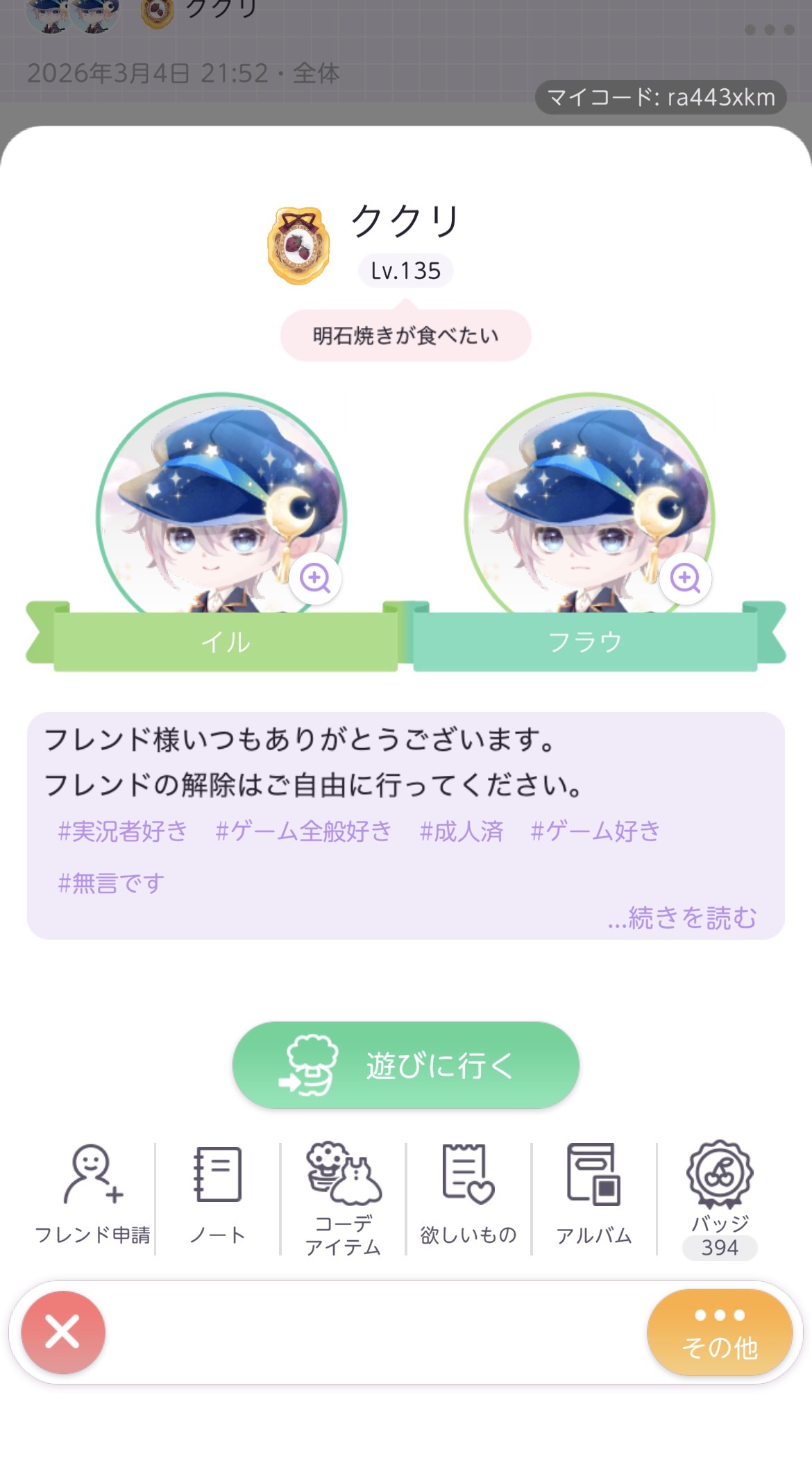View the バッジ 394 badge collection
The height and width of the screenshot is (1465, 812).
point(720,1198)
